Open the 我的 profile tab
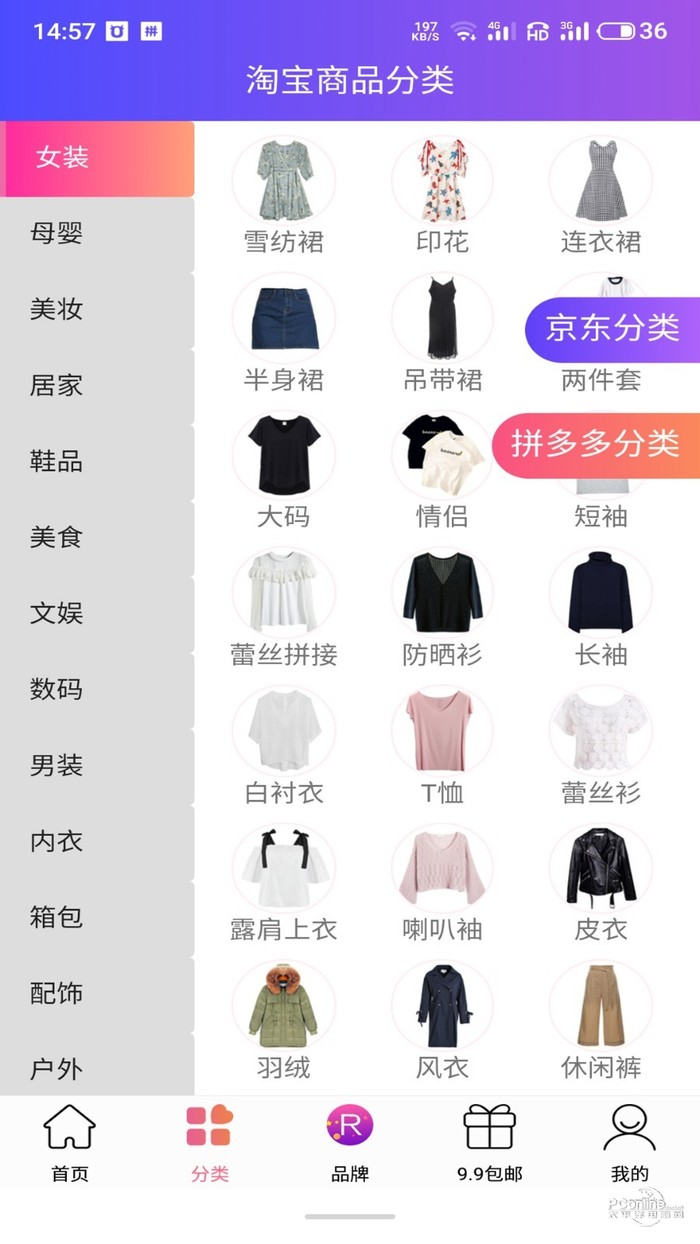700x1244 pixels. [629, 1144]
